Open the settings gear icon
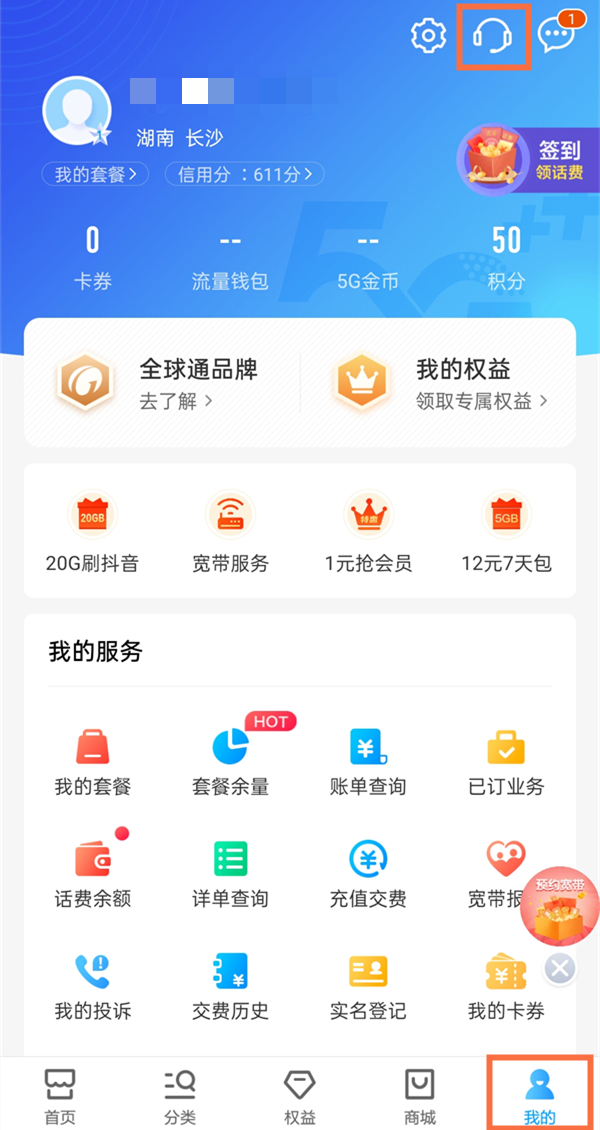600x1130 pixels. point(429,36)
